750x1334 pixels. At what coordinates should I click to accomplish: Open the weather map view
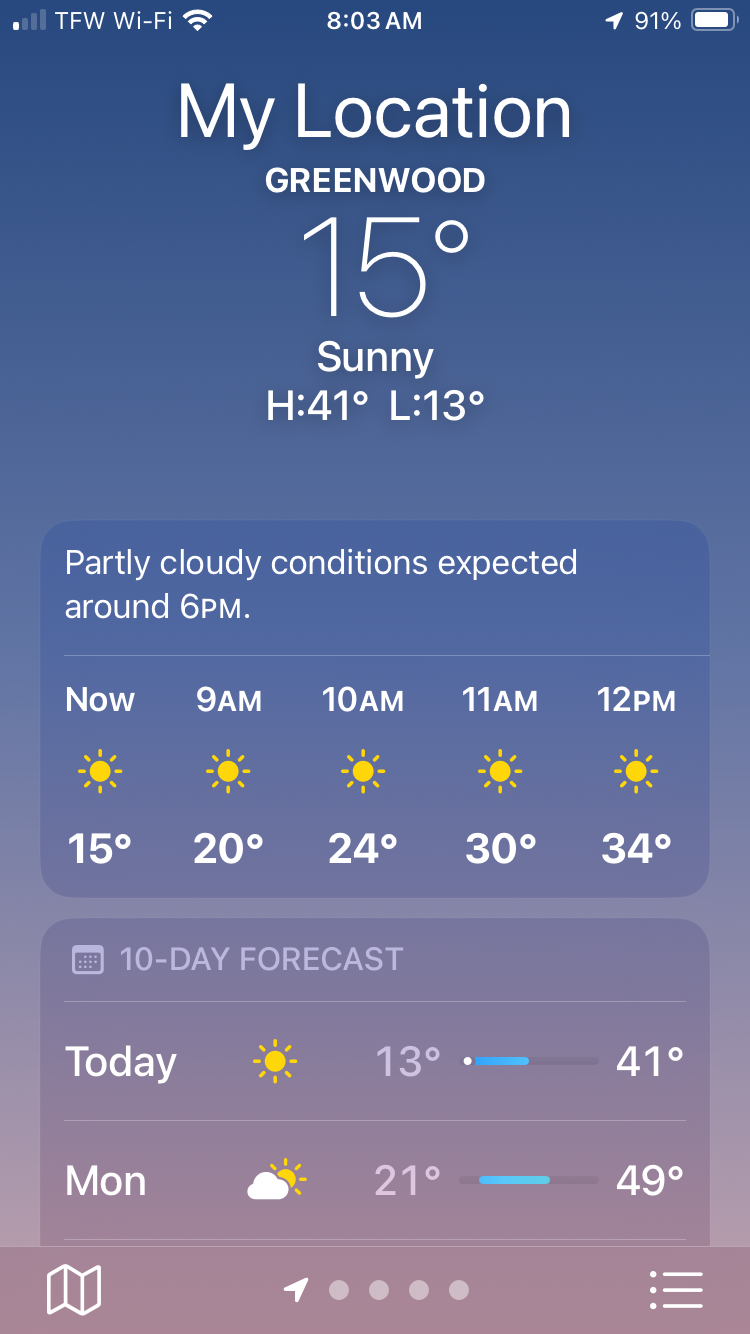pyautogui.click(x=74, y=1289)
